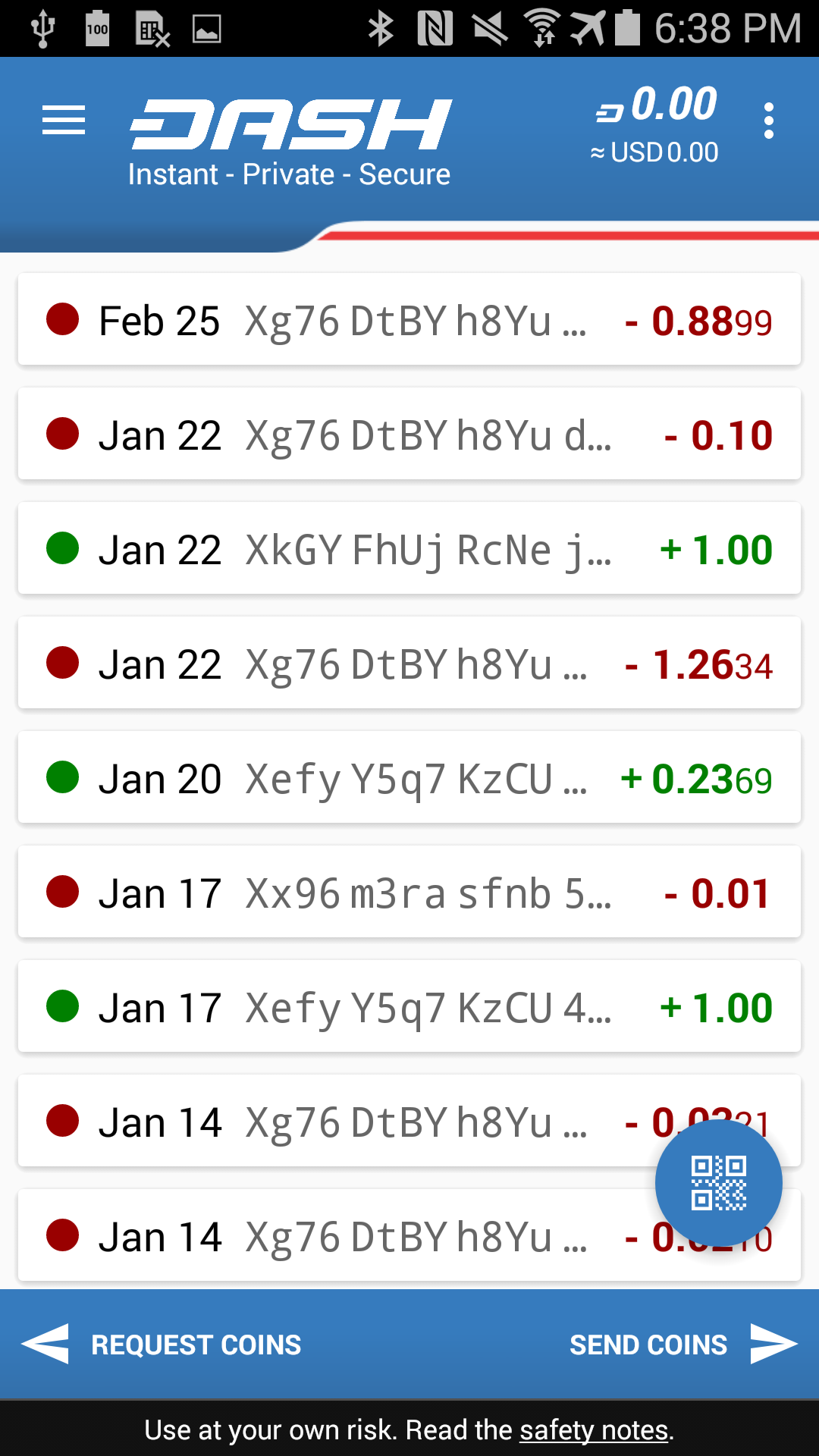
Task: Open the three-dot overflow menu
Action: (x=769, y=121)
